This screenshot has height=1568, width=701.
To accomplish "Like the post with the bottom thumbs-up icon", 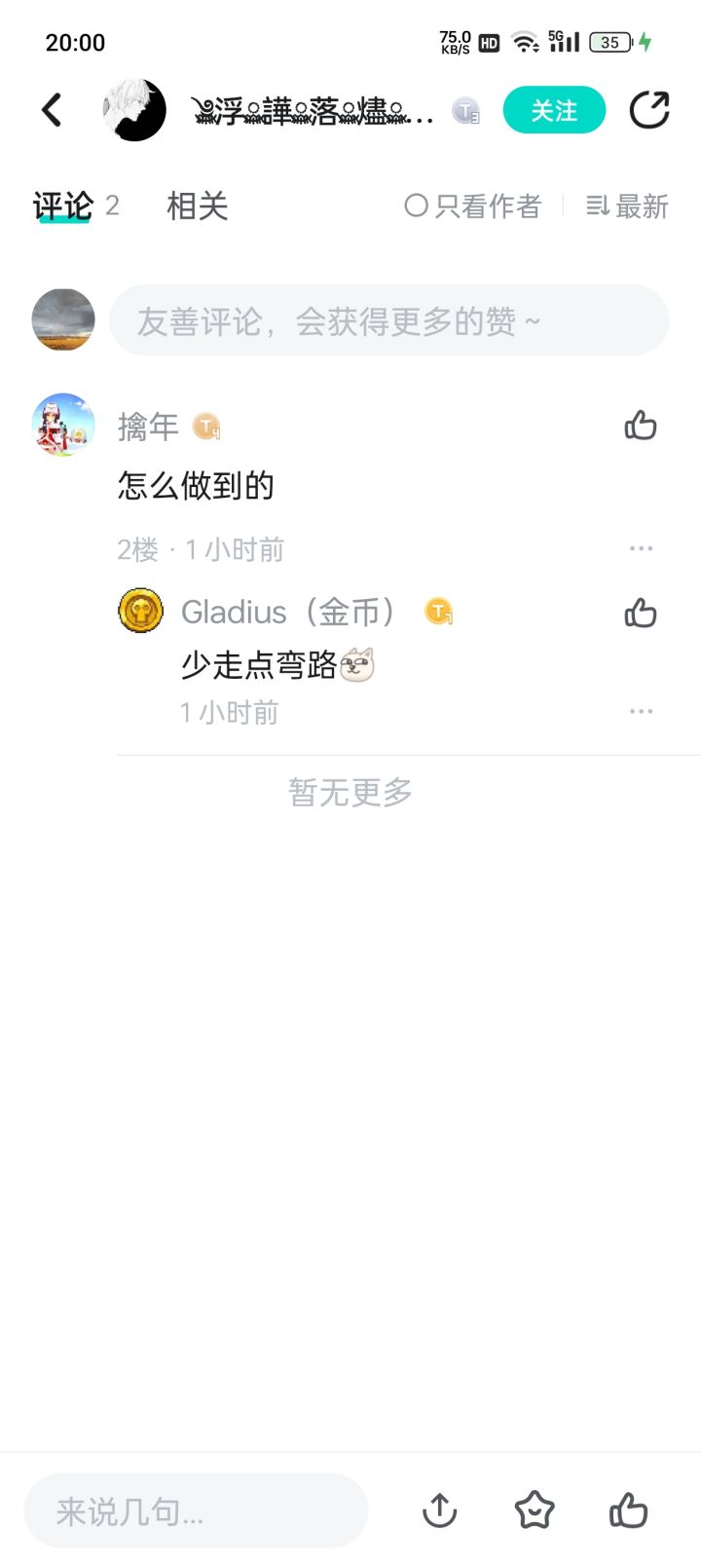I will pyautogui.click(x=629, y=1511).
